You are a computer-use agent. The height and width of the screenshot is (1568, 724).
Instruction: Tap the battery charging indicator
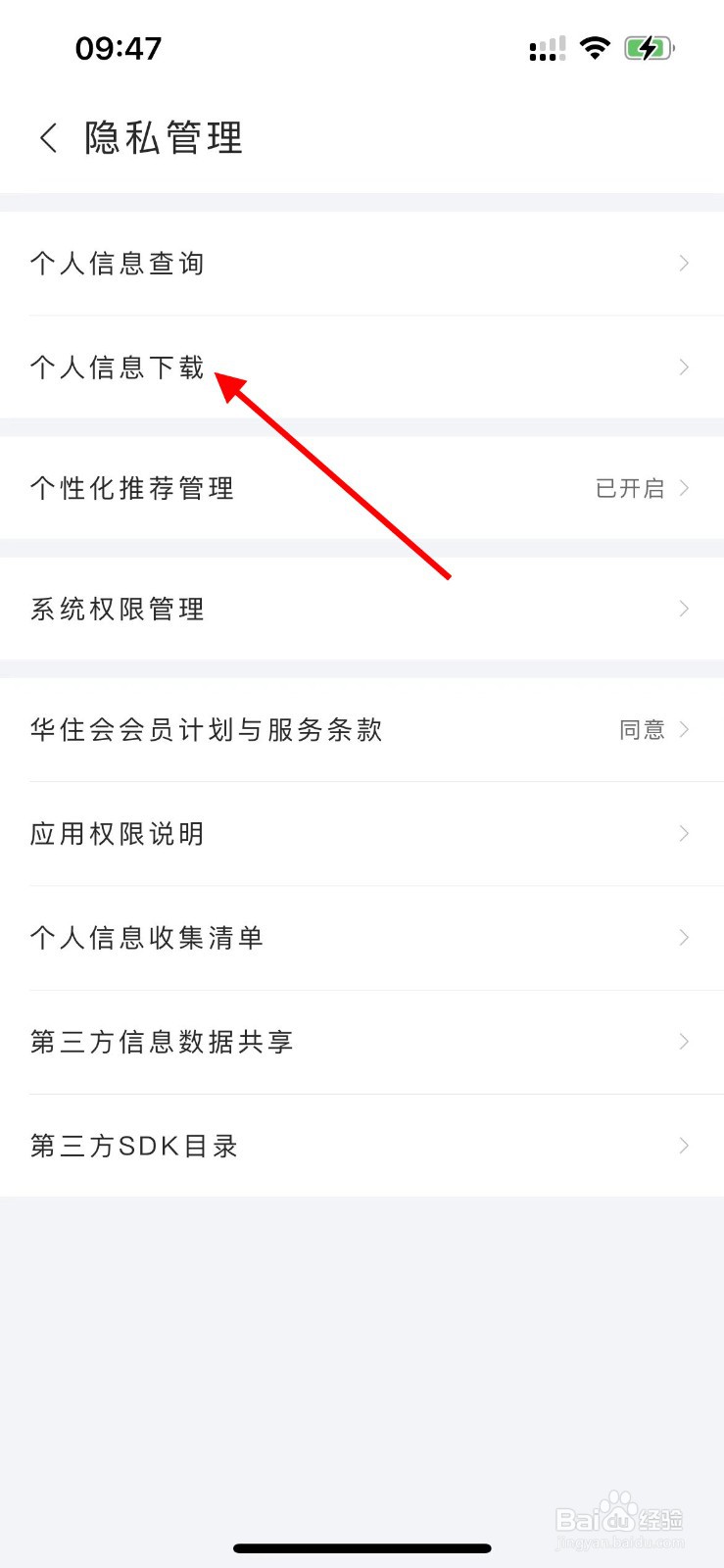click(x=650, y=47)
